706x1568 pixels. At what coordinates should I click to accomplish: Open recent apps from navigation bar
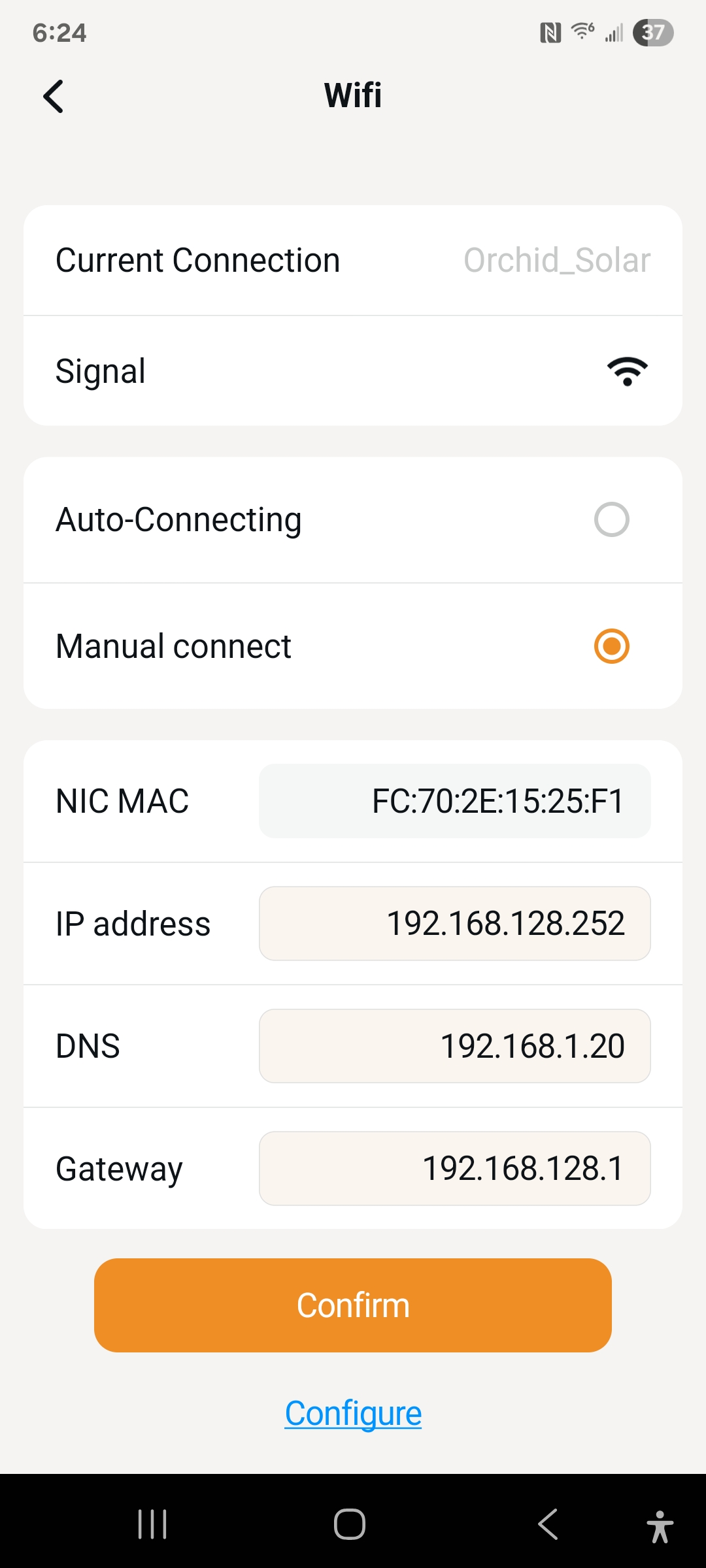point(152,1524)
